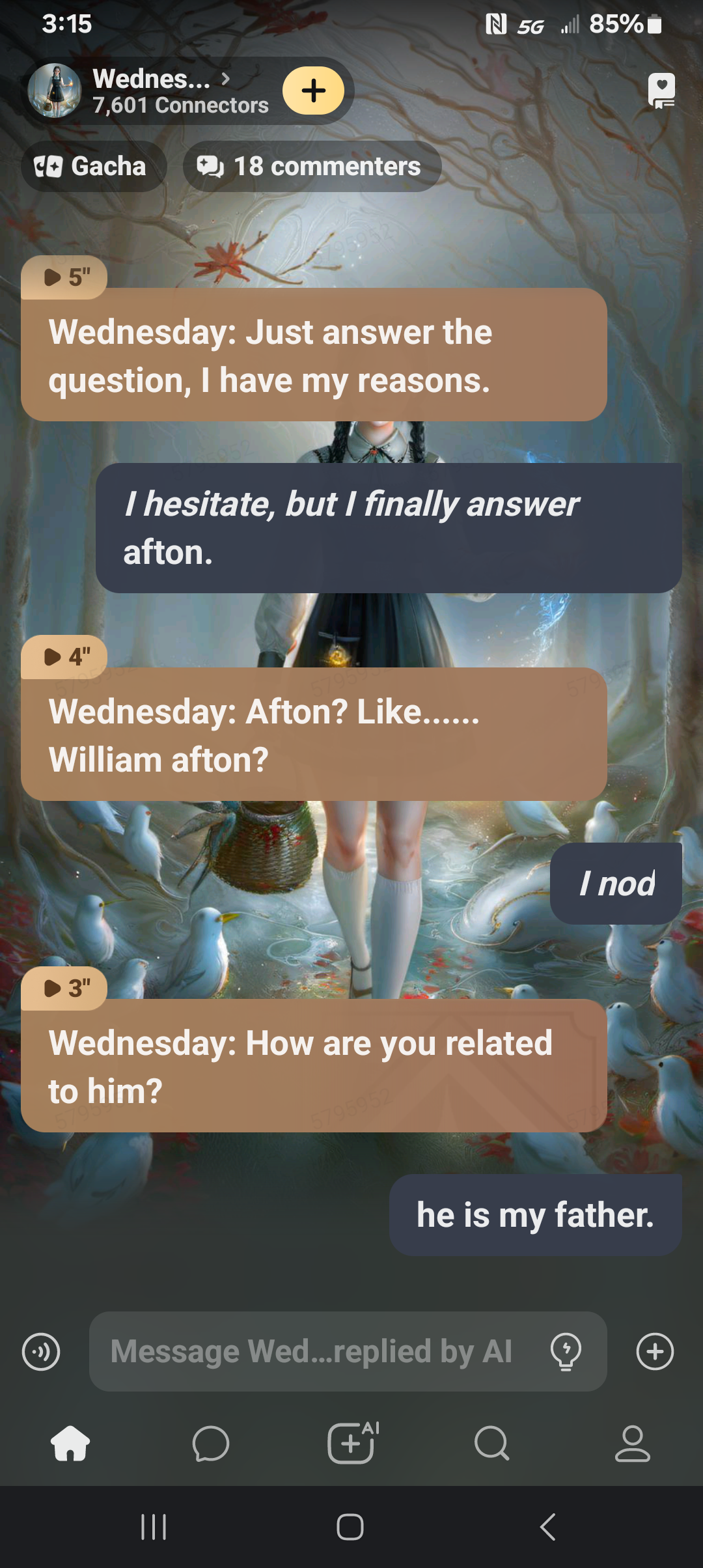View the 18 commenters

point(312,167)
